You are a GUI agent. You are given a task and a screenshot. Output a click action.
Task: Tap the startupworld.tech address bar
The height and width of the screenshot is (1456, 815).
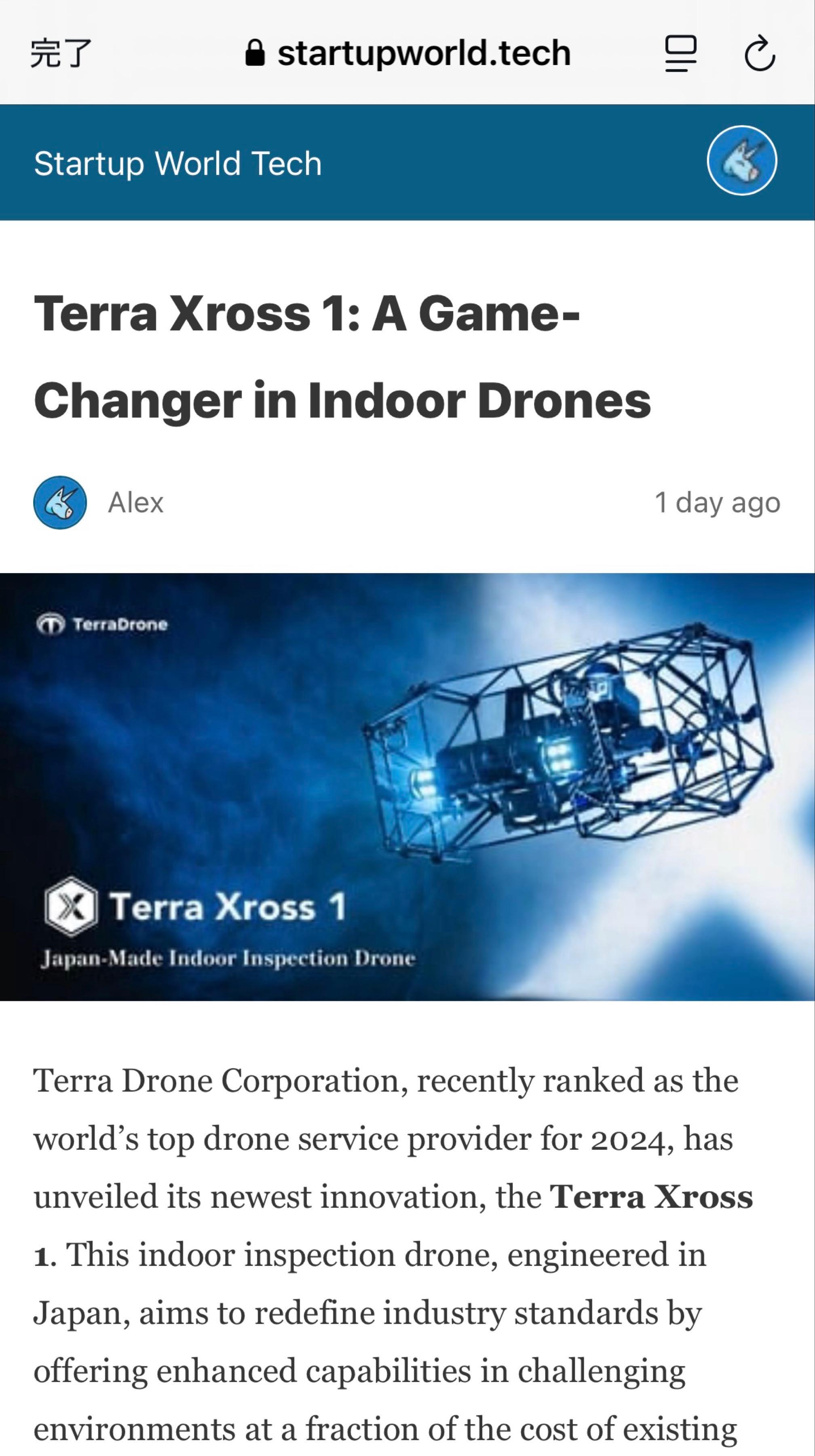click(408, 53)
